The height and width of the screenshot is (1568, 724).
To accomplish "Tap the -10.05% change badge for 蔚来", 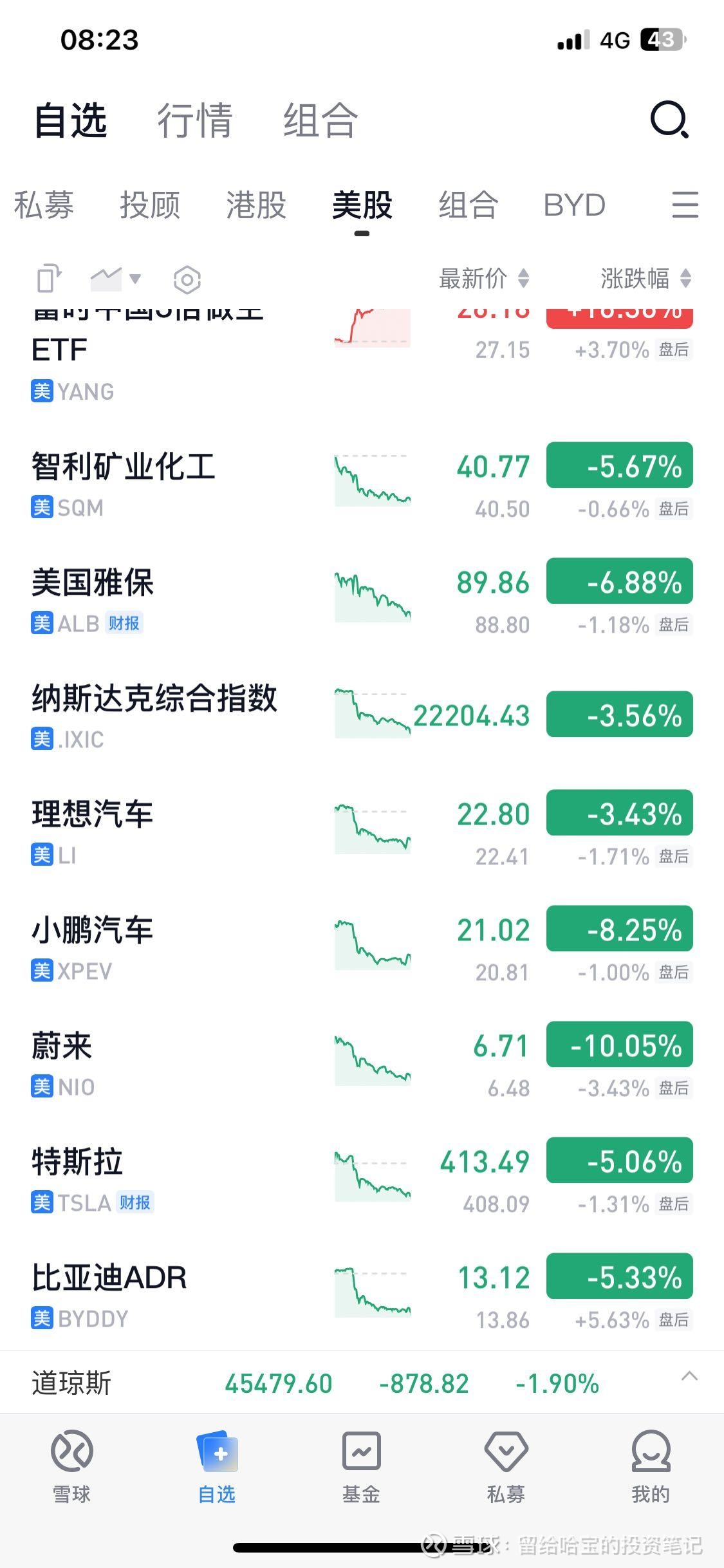I will click(x=619, y=1045).
